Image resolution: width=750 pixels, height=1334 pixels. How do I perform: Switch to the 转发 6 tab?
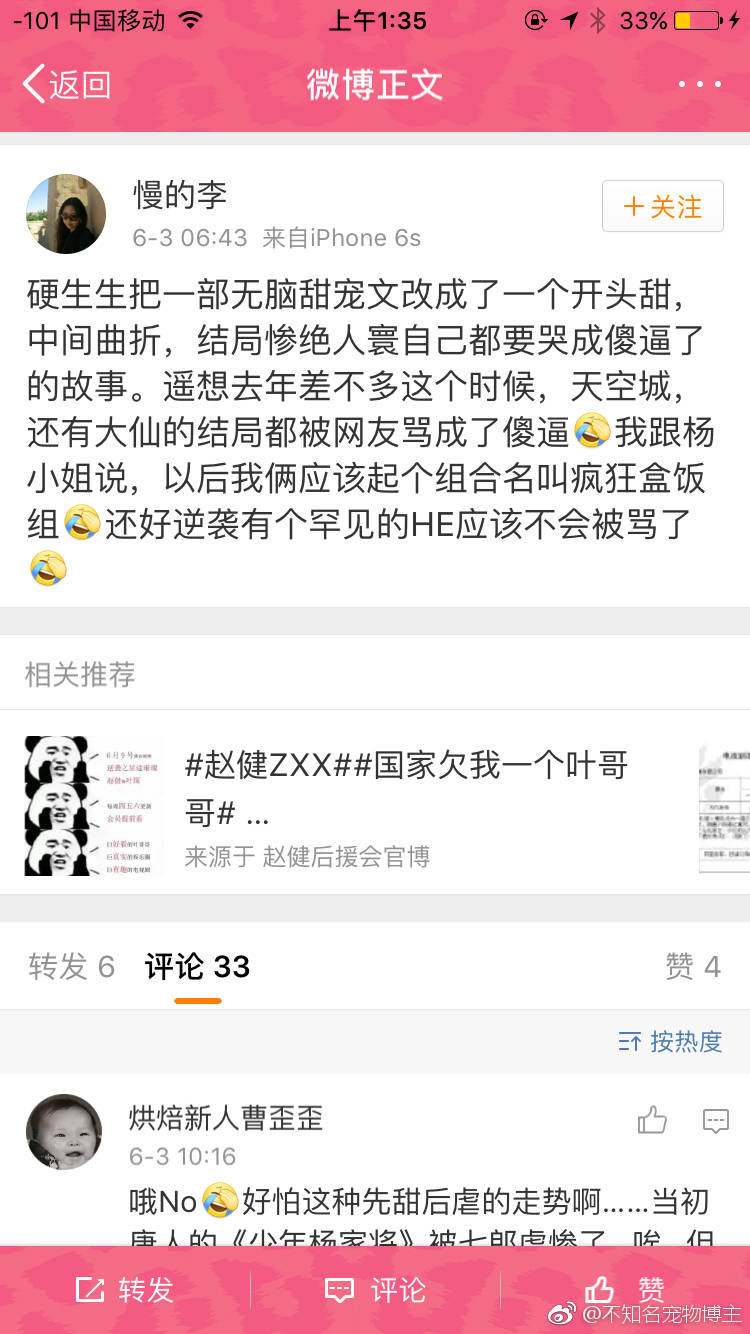[x=72, y=966]
